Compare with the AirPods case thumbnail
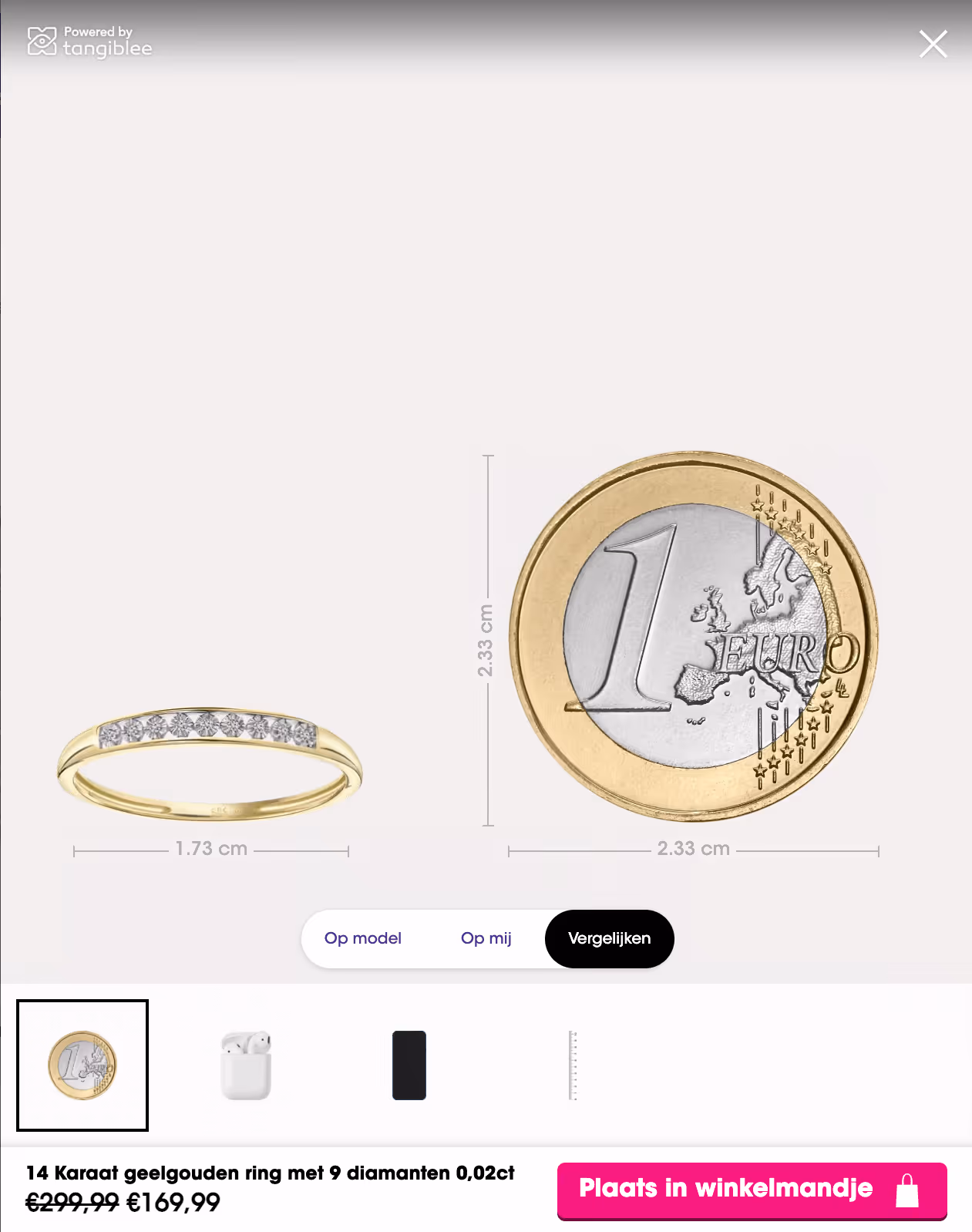972x1232 pixels. (246, 1065)
